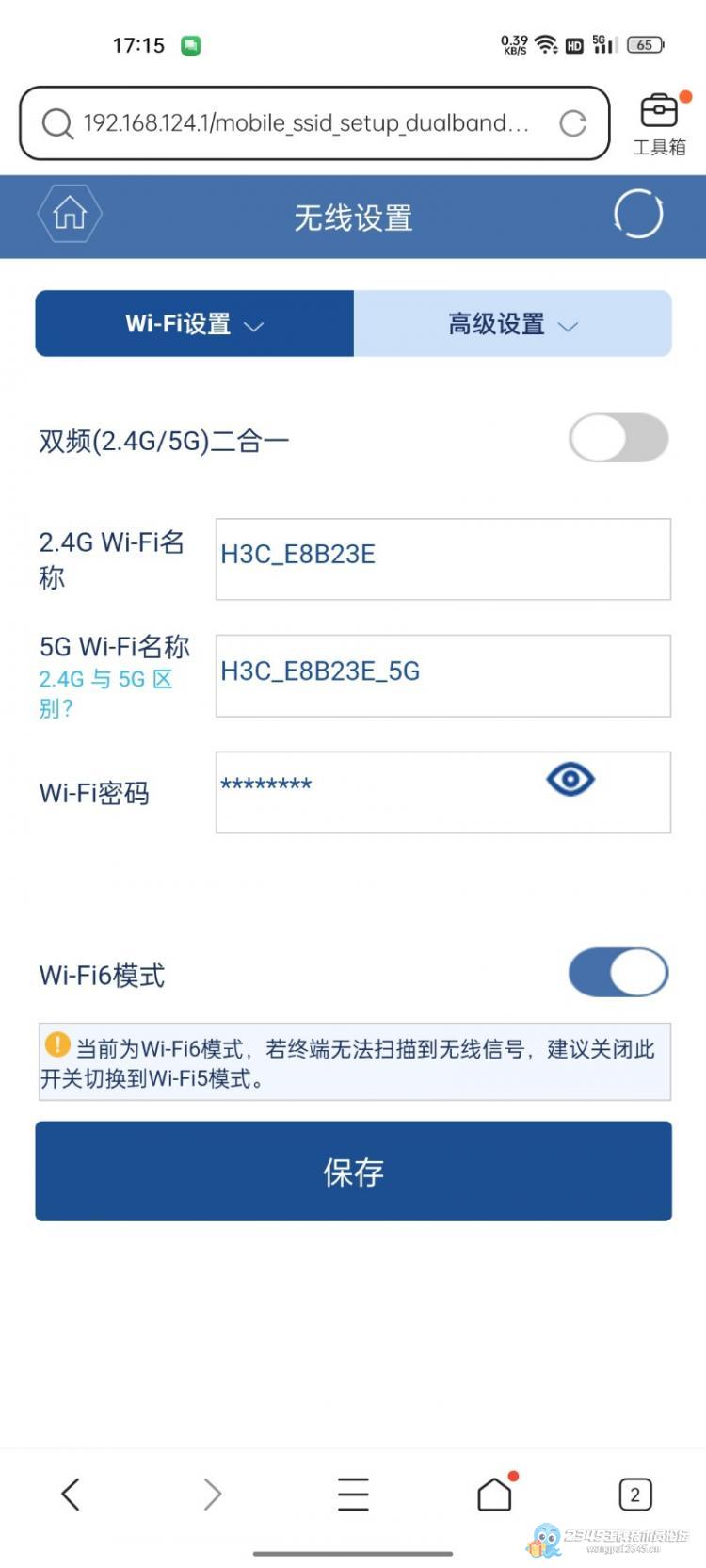Edit the 2.4G Wi-Fi name field
The height and width of the screenshot is (1568, 706).
443,558
